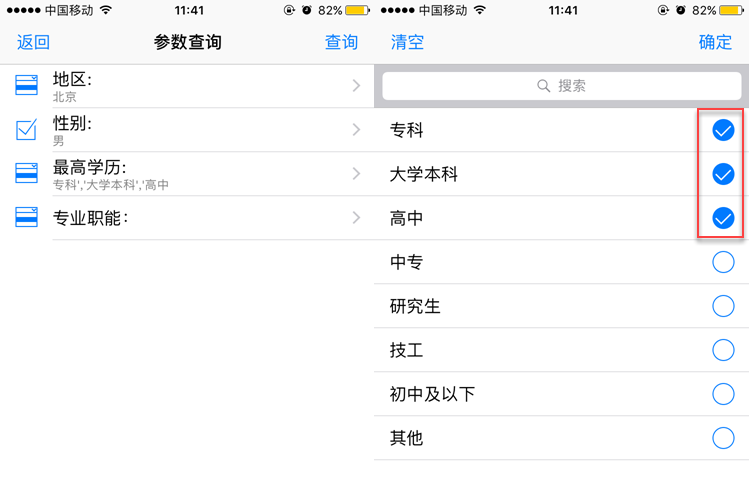749x481 pixels.
Task: Check the 研究生 option
Action: point(722,306)
